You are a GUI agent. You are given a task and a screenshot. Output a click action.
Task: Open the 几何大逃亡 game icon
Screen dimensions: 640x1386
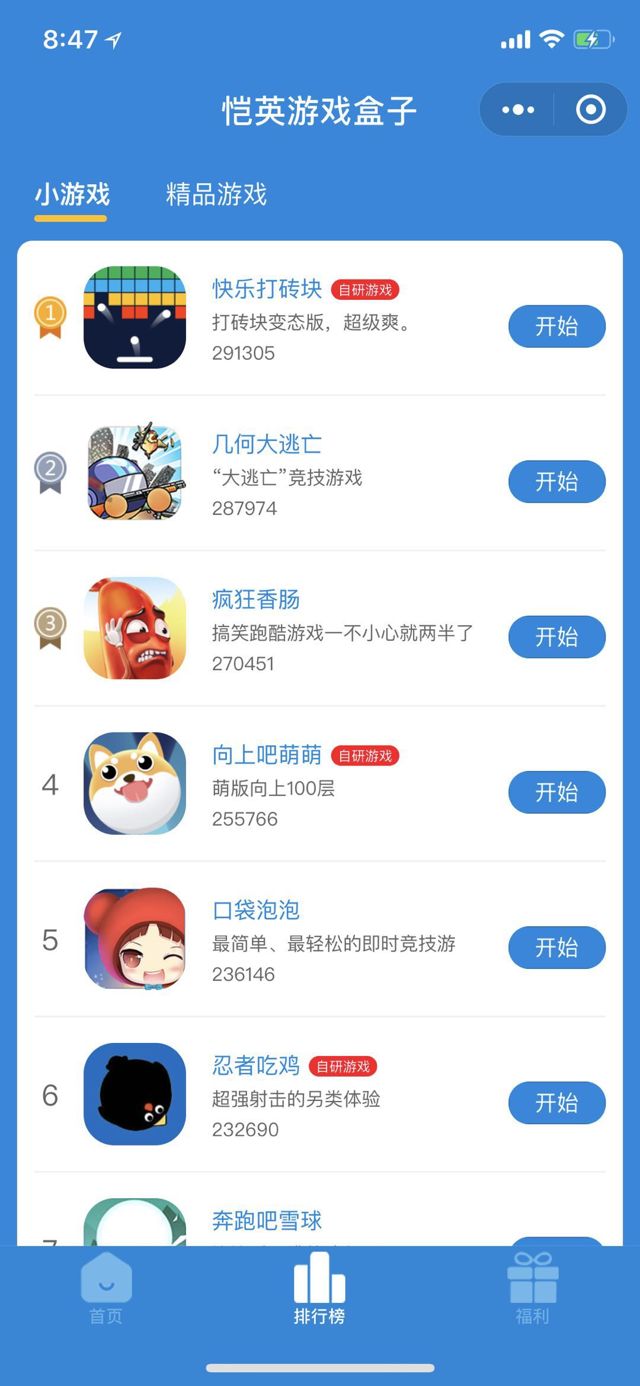135,473
